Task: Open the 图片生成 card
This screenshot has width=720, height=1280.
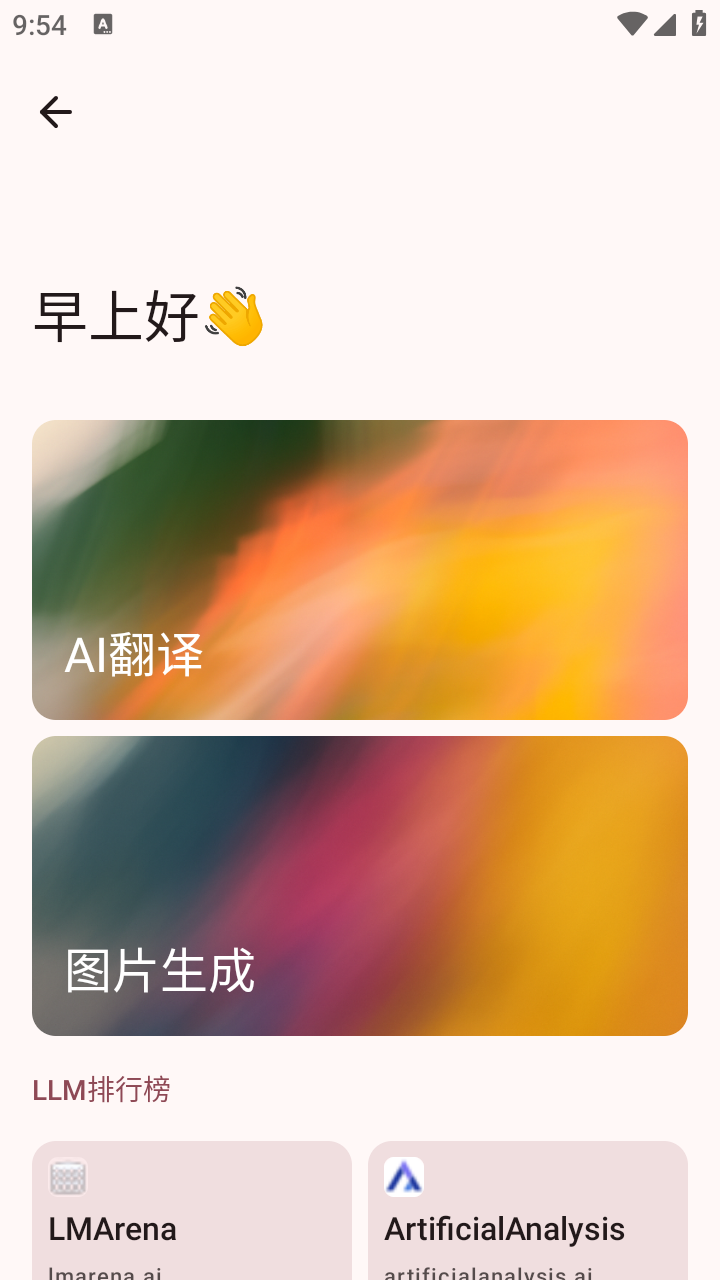Action: [x=360, y=886]
